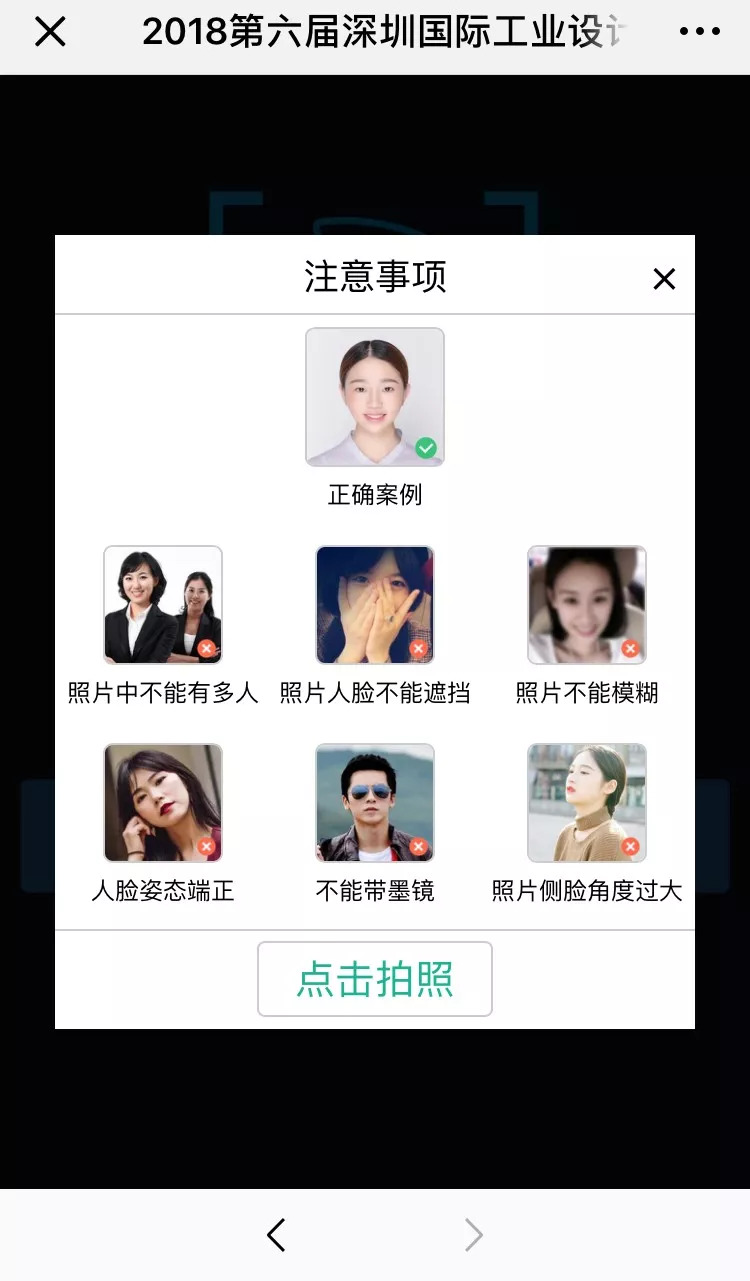Tap the 点击拍照 button

pyautogui.click(x=374, y=979)
